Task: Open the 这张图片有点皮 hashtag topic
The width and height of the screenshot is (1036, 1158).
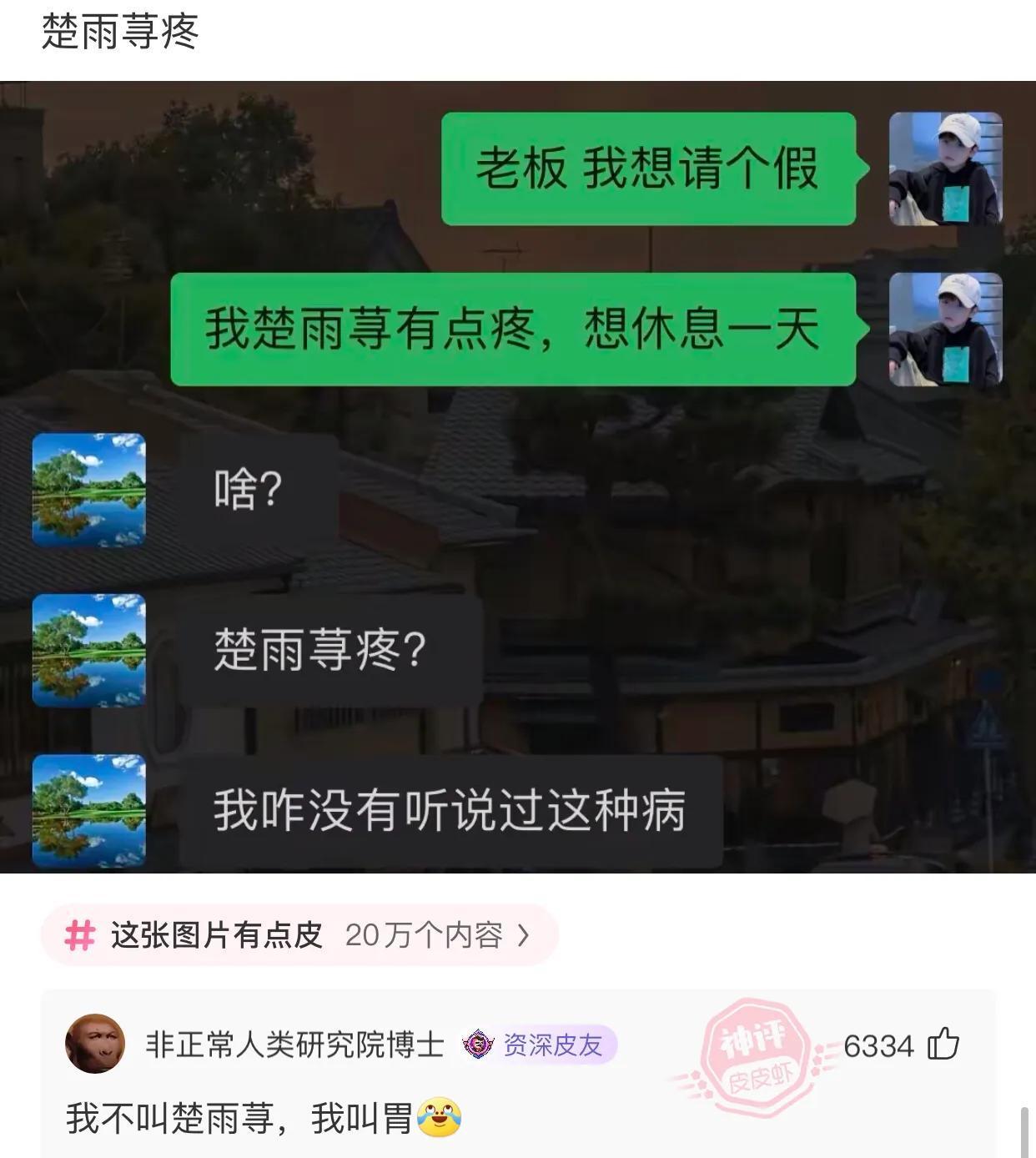Action: [x=298, y=935]
